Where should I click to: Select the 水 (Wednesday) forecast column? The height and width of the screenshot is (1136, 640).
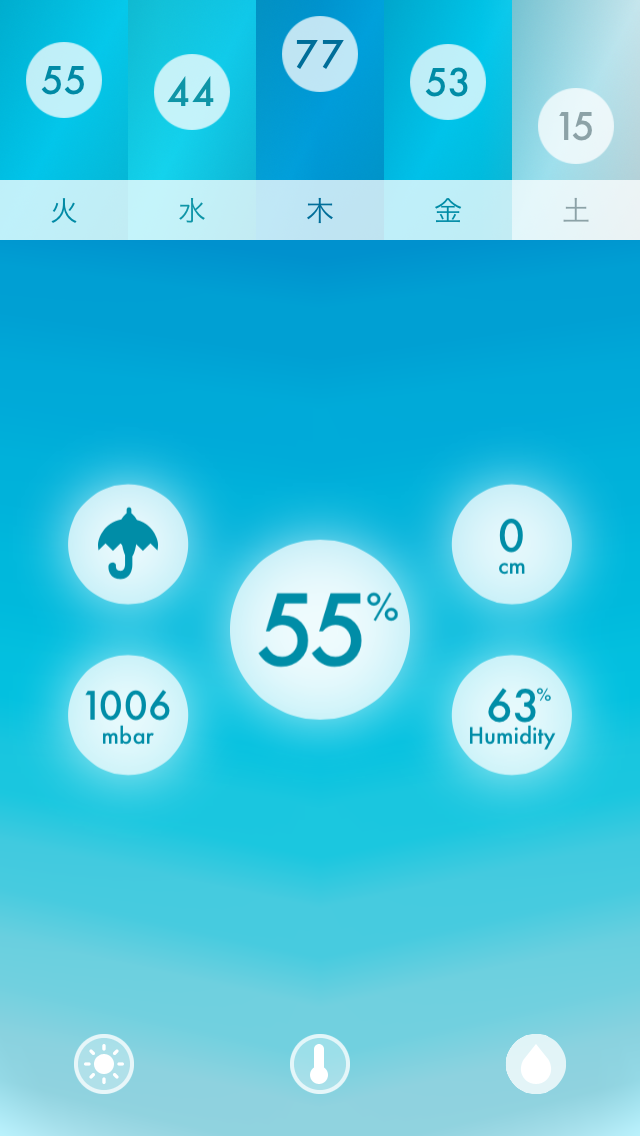click(192, 120)
